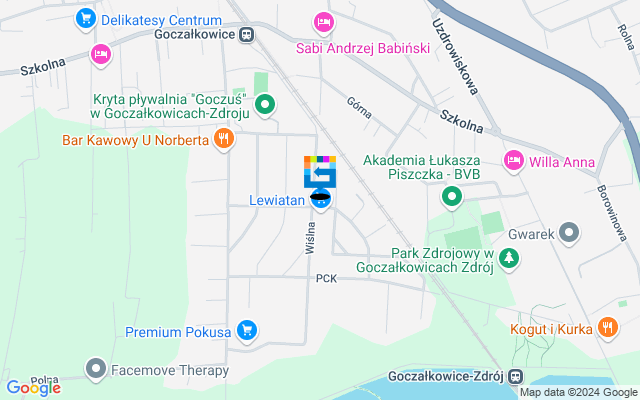Open the Google logo link
640x400 pixels.
coord(32,388)
